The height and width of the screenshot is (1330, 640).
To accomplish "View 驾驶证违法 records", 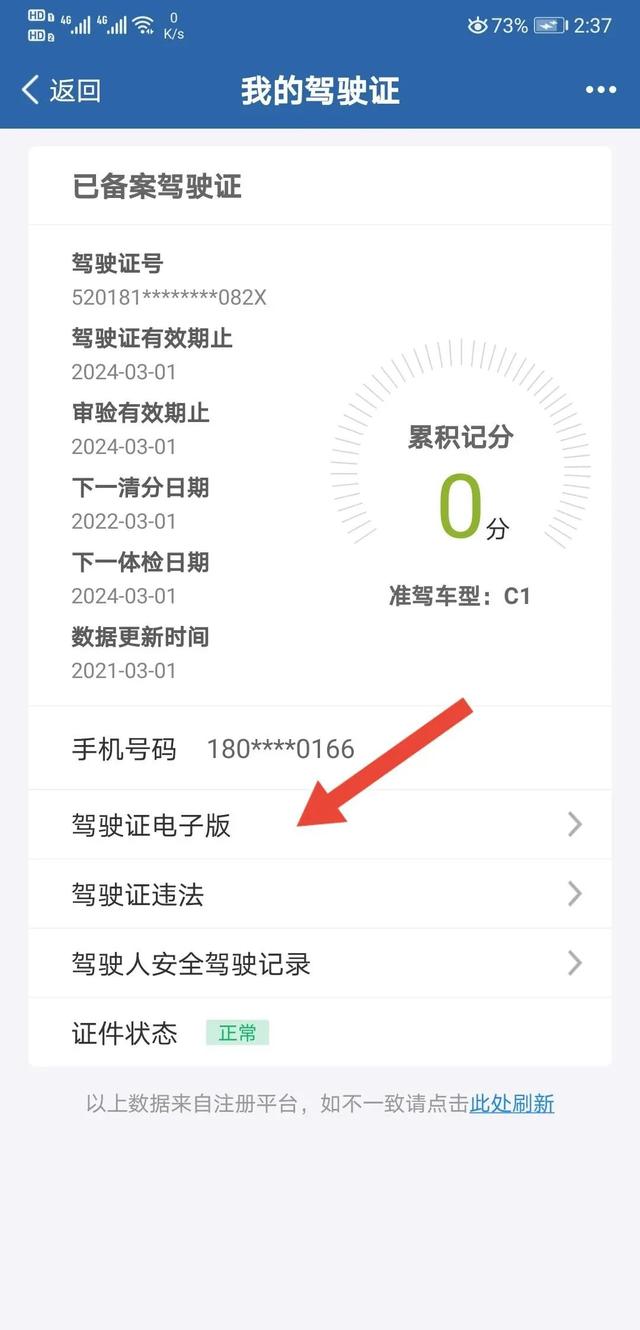I will 320,894.
